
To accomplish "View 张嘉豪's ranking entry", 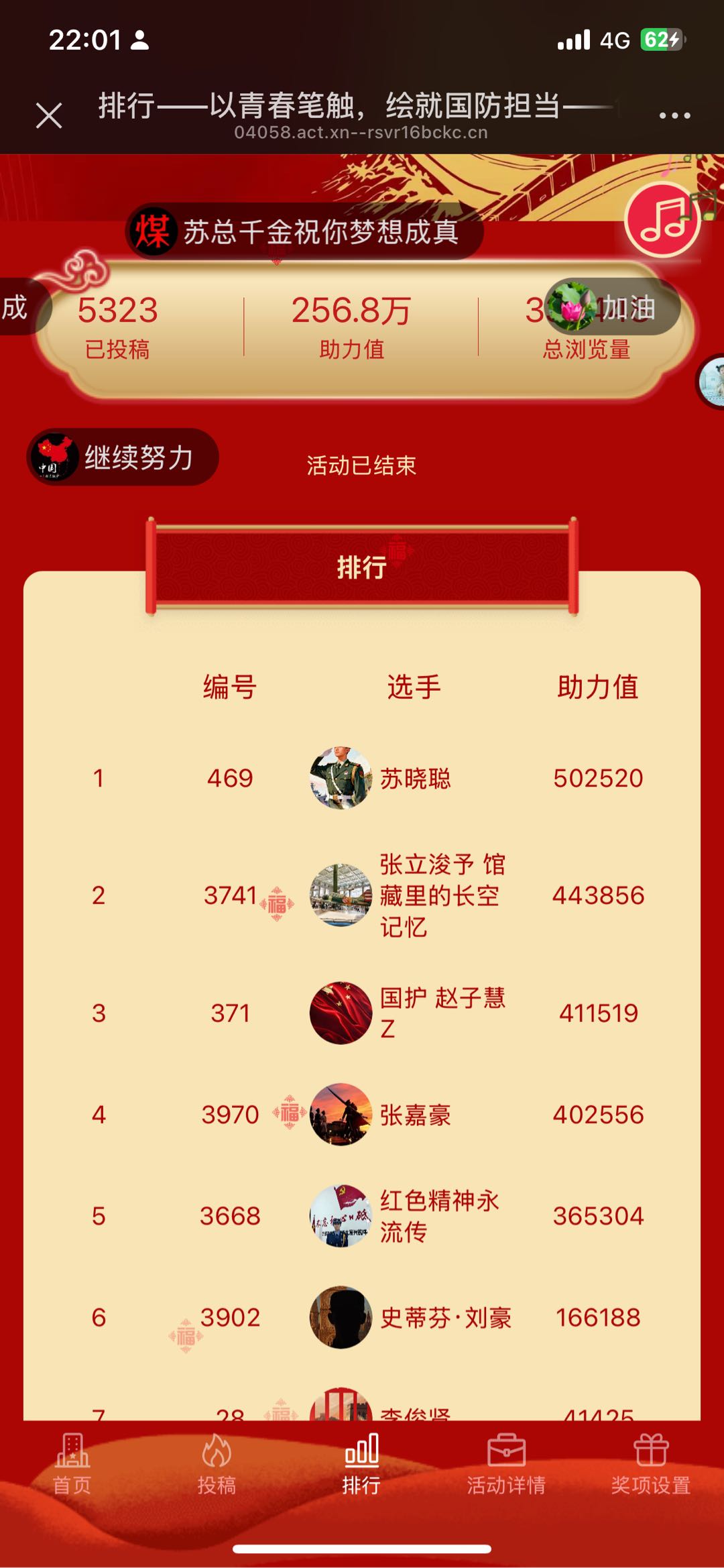I will (341, 1114).
